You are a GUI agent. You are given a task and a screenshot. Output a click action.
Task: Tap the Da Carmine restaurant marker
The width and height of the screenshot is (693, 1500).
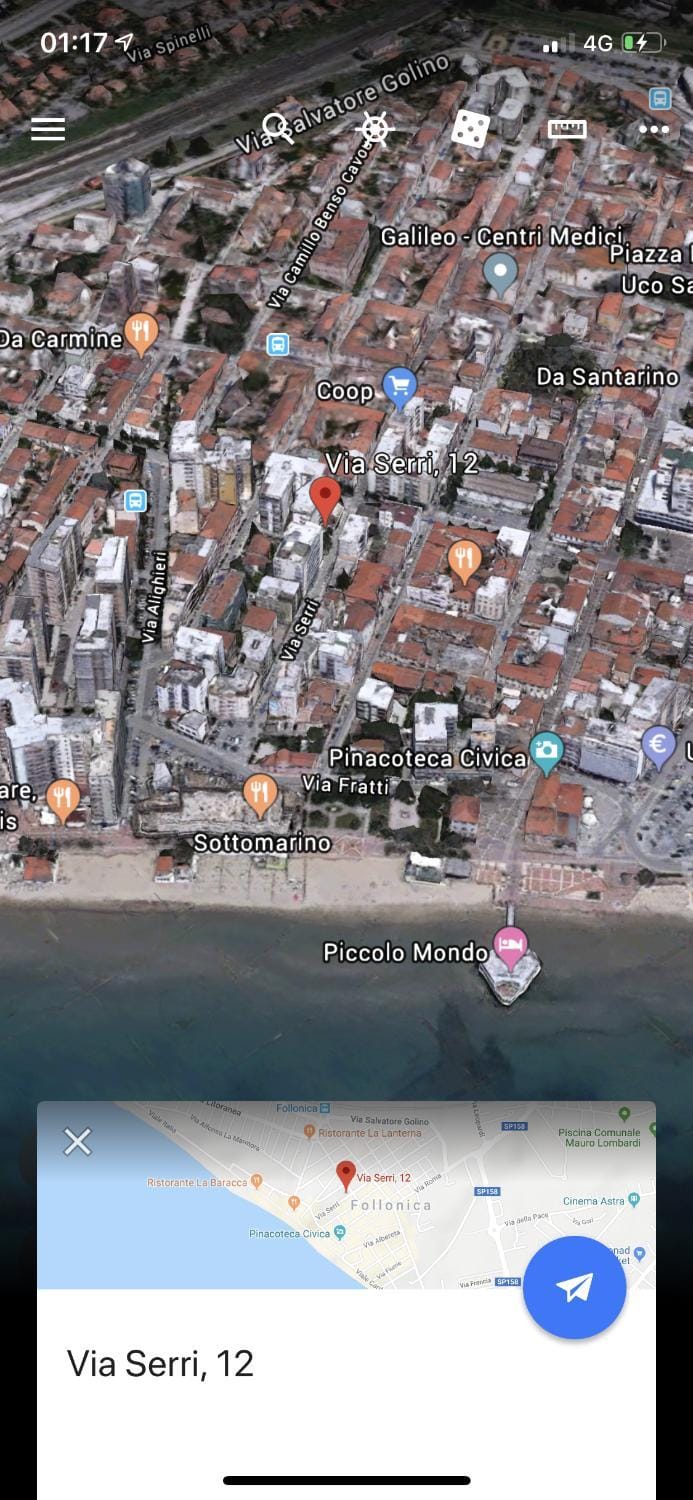pyautogui.click(x=142, y=334)
